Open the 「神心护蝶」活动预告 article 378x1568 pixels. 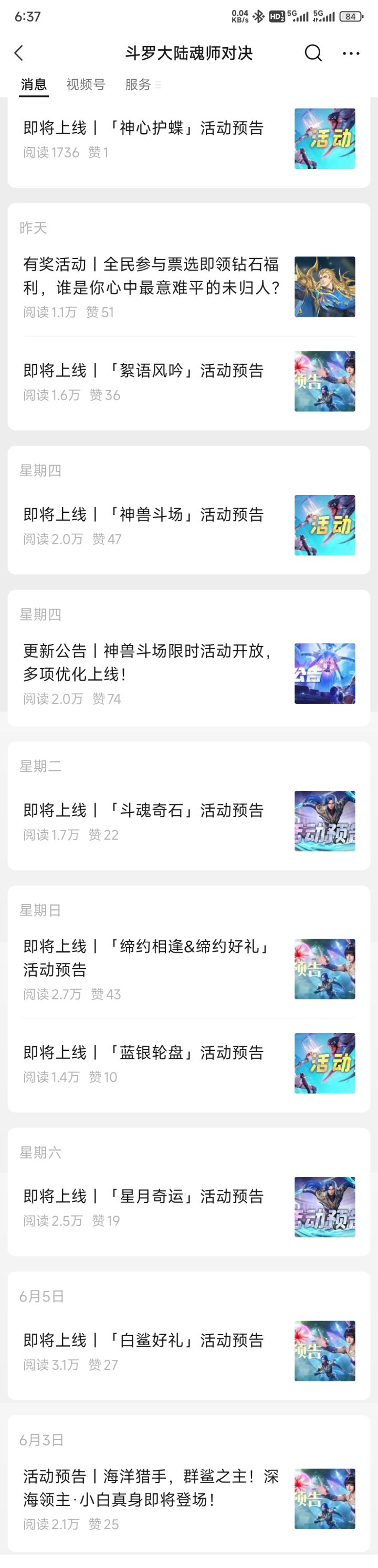tap(143, 128)
